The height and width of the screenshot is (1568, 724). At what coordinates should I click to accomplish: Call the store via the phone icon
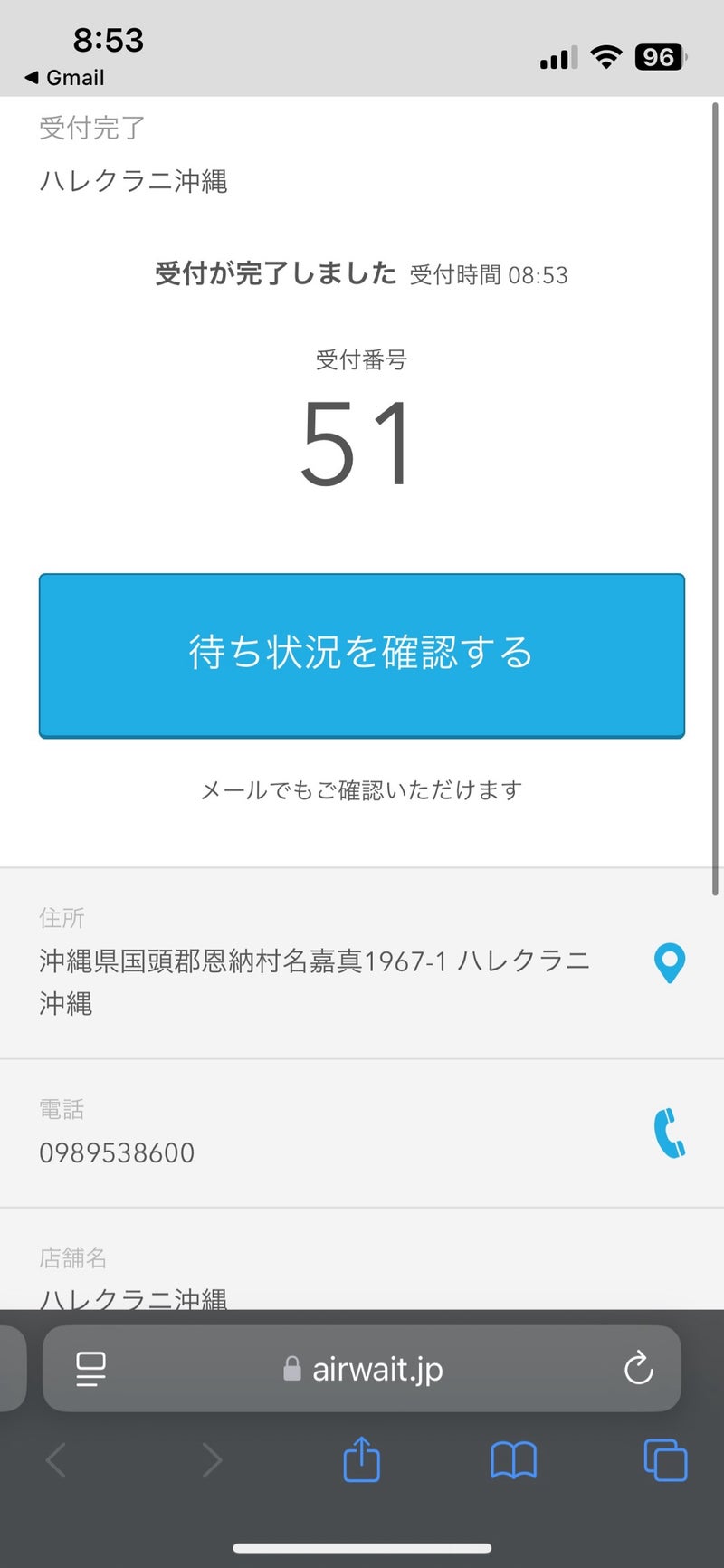pos(669,1133)
